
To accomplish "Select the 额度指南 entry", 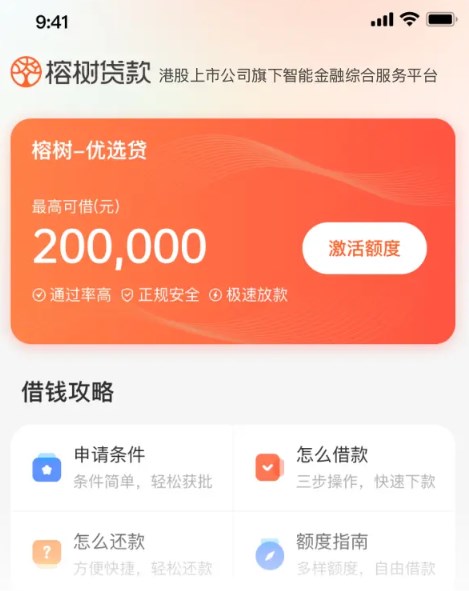I will click(344, 551).
